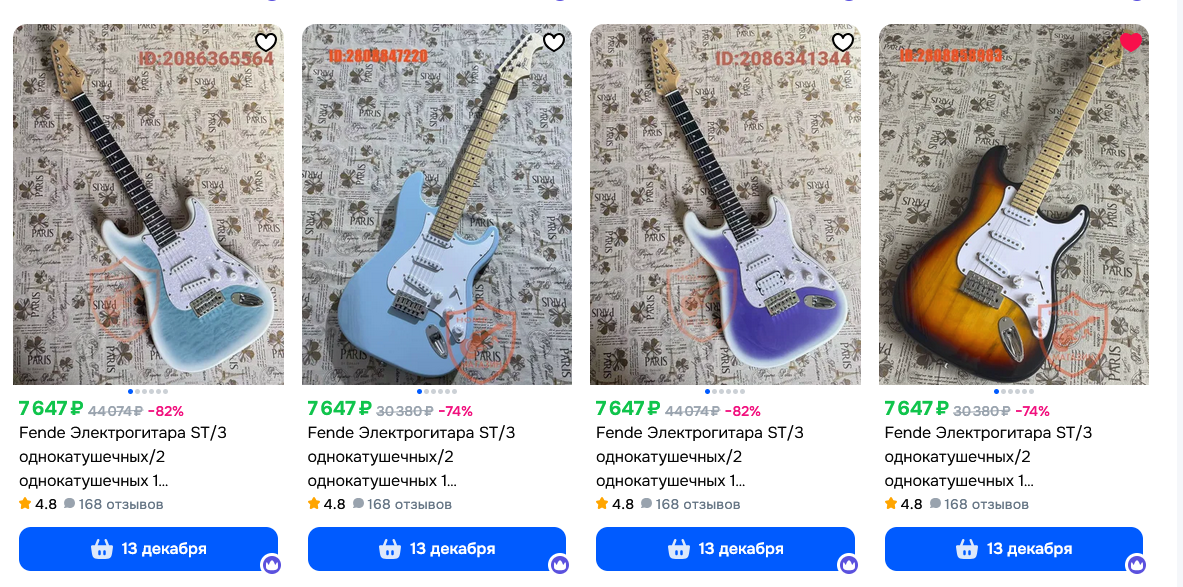Add the purple guitar to the cart
This screenshot has width=1183, height=587.
click(x=725, y=549)
